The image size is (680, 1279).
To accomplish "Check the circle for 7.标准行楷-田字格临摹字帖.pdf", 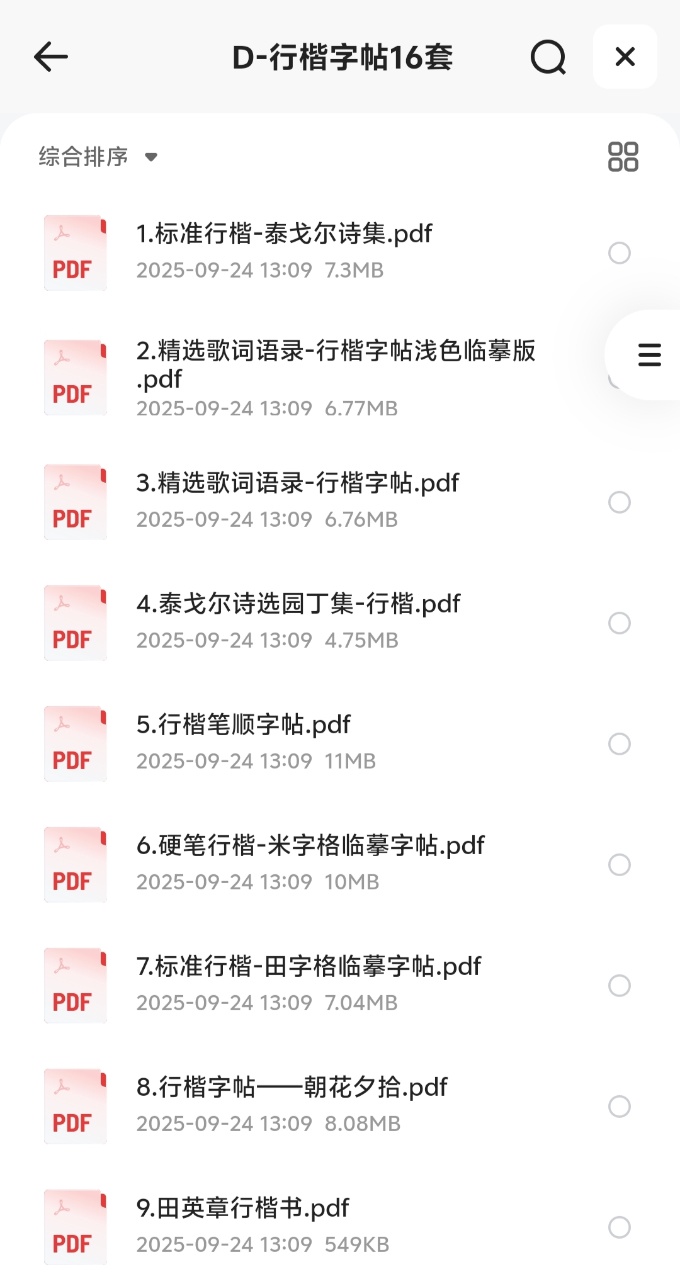I will coord(620,986).
